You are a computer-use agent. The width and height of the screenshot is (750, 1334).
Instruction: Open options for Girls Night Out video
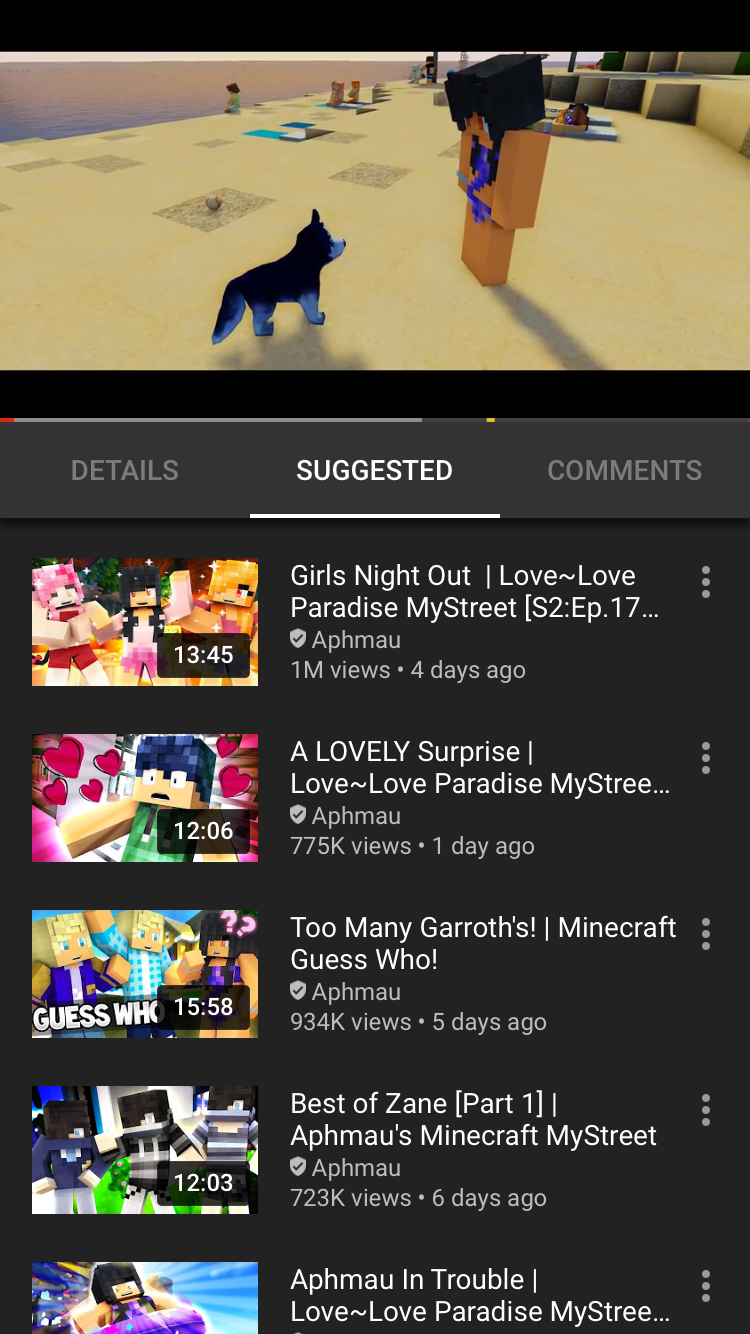tap(706, 582)
